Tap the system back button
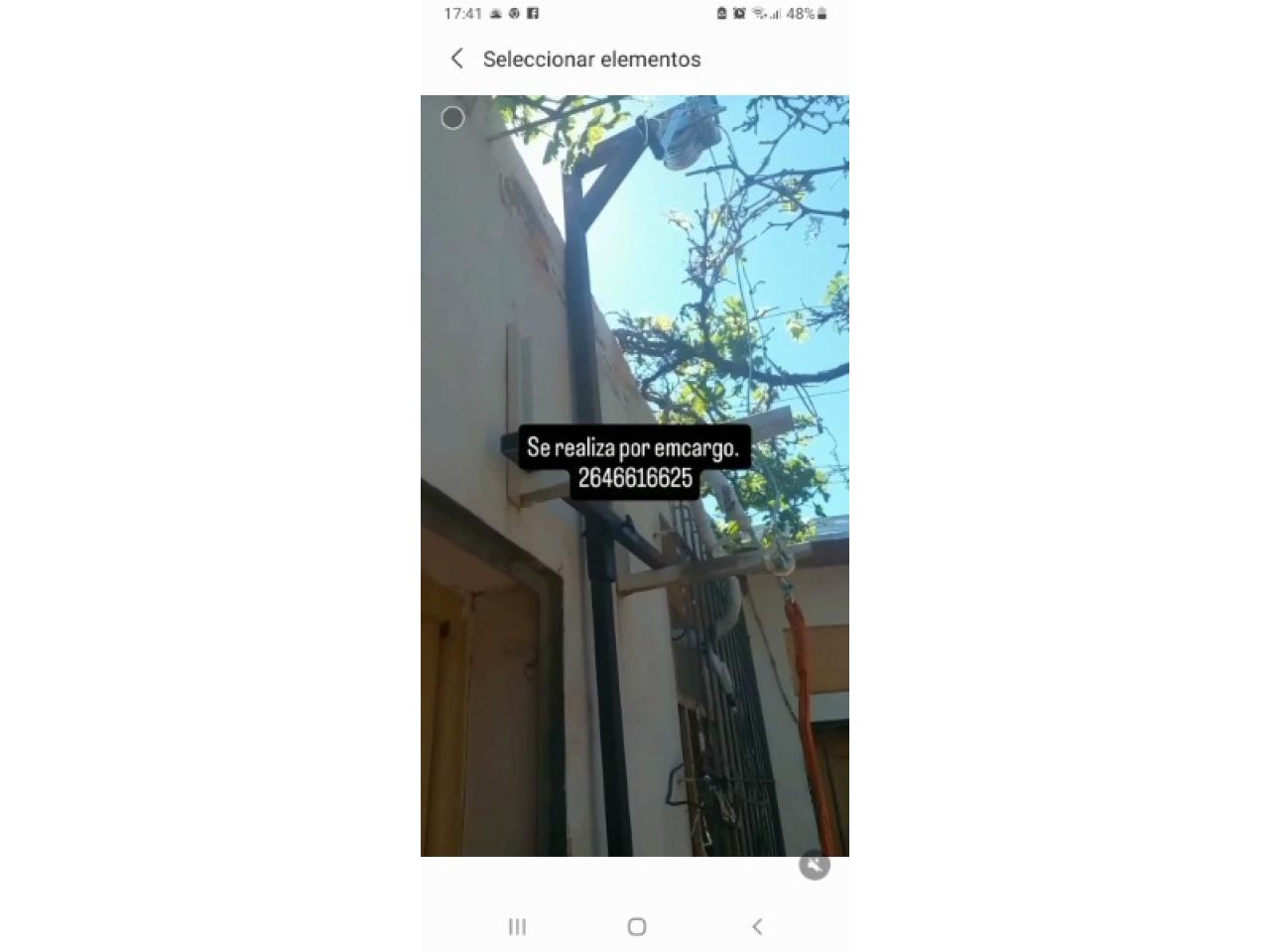1270x952 pixels. click(757, 926)
